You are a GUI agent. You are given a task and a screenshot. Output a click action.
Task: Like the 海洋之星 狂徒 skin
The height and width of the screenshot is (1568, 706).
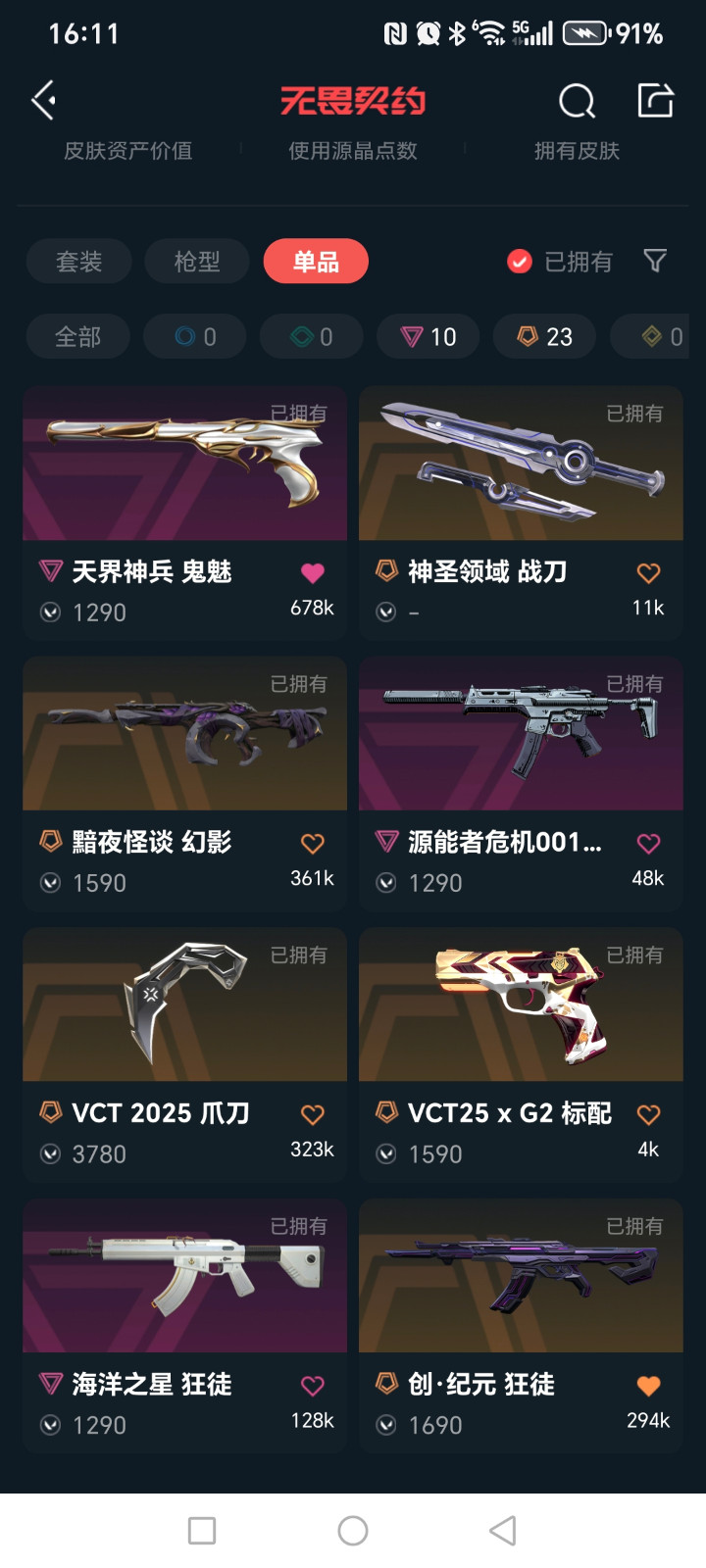coord(313,1386)
